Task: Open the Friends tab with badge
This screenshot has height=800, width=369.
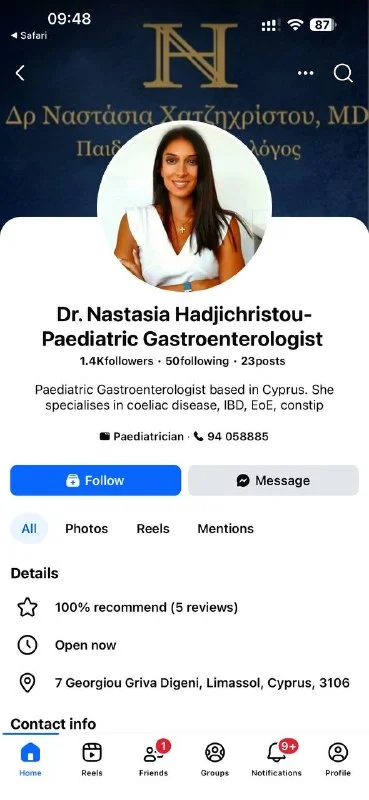Action: [154, 759]
